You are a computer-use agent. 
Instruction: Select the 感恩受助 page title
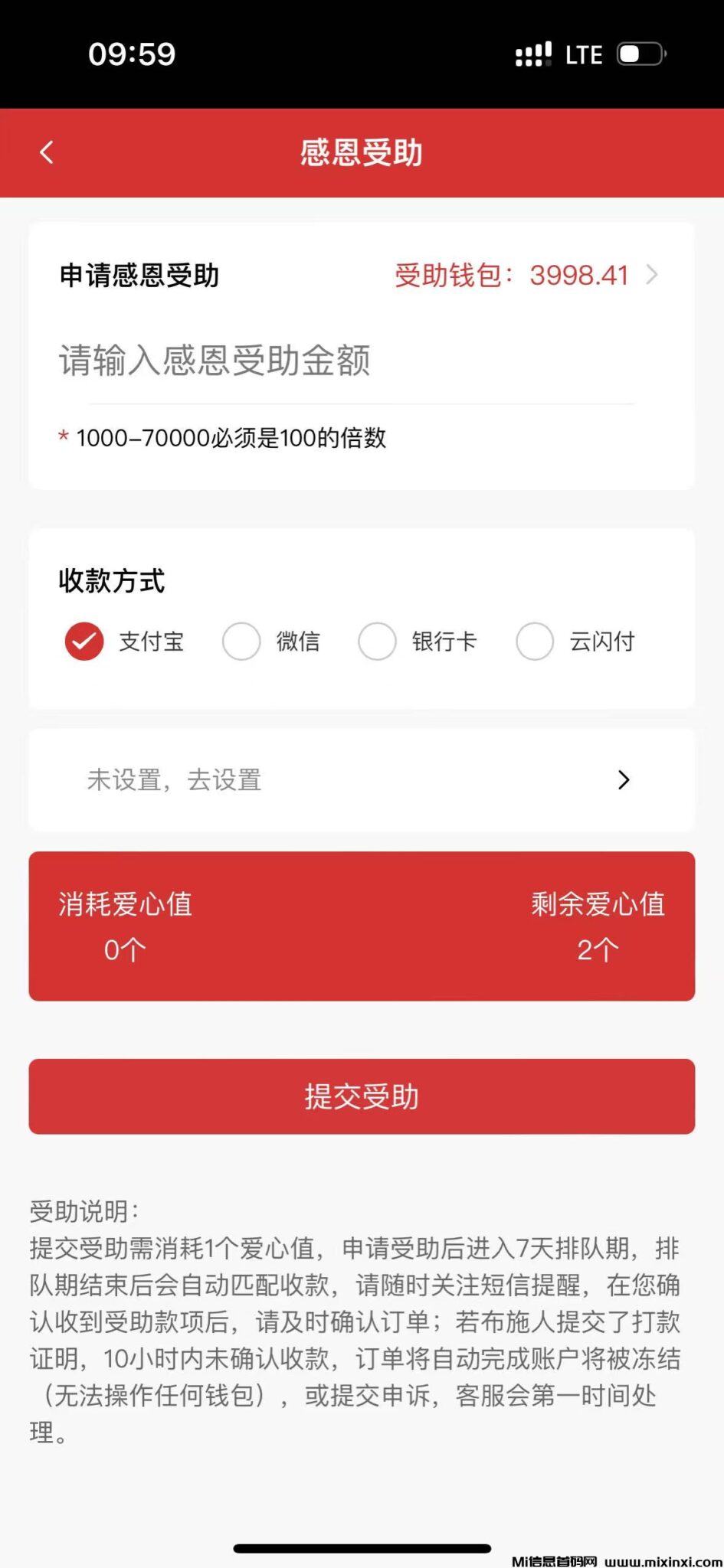(x=362, y=152)
